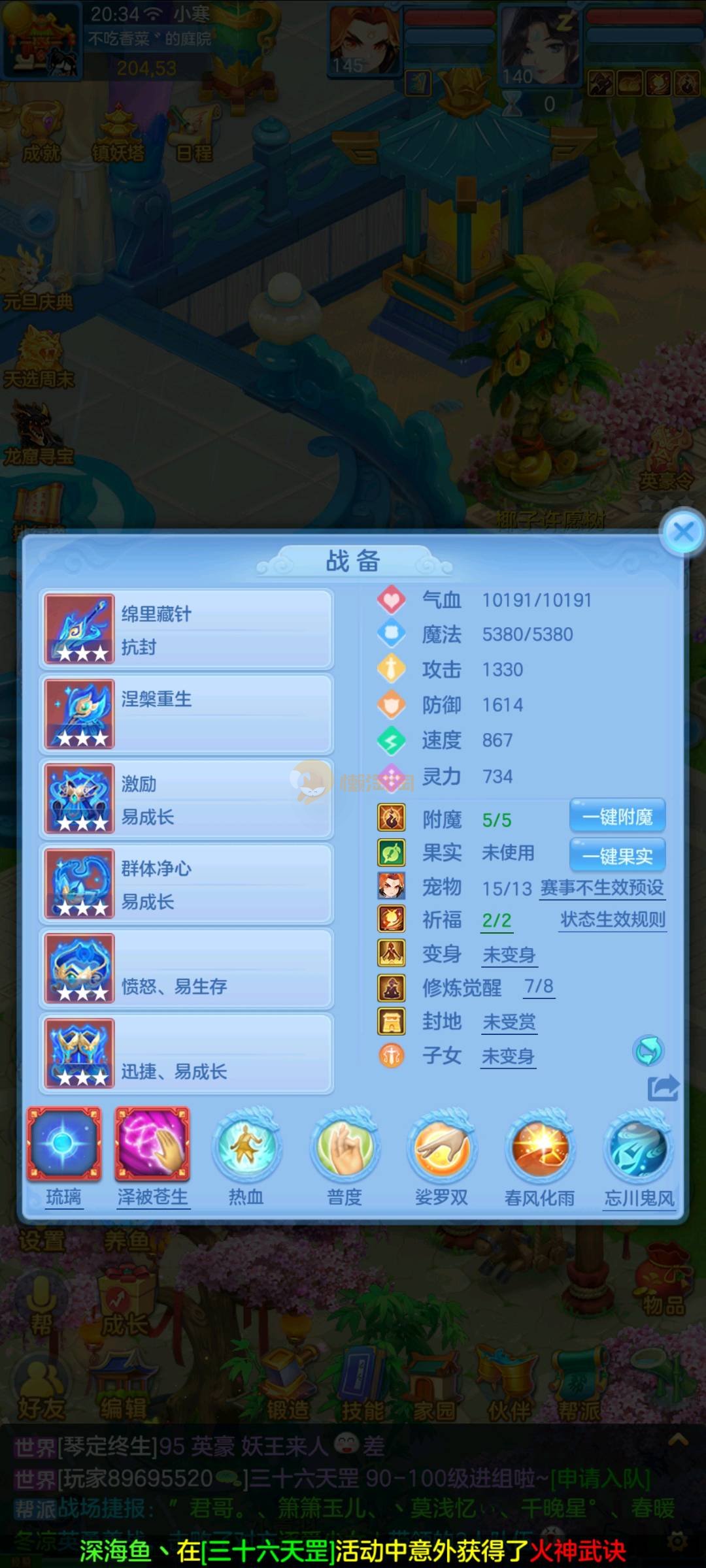Select the 泽被苍生 skill
The height and width of the screenshot is (1568, 706).
click(x=152, y=1145)
